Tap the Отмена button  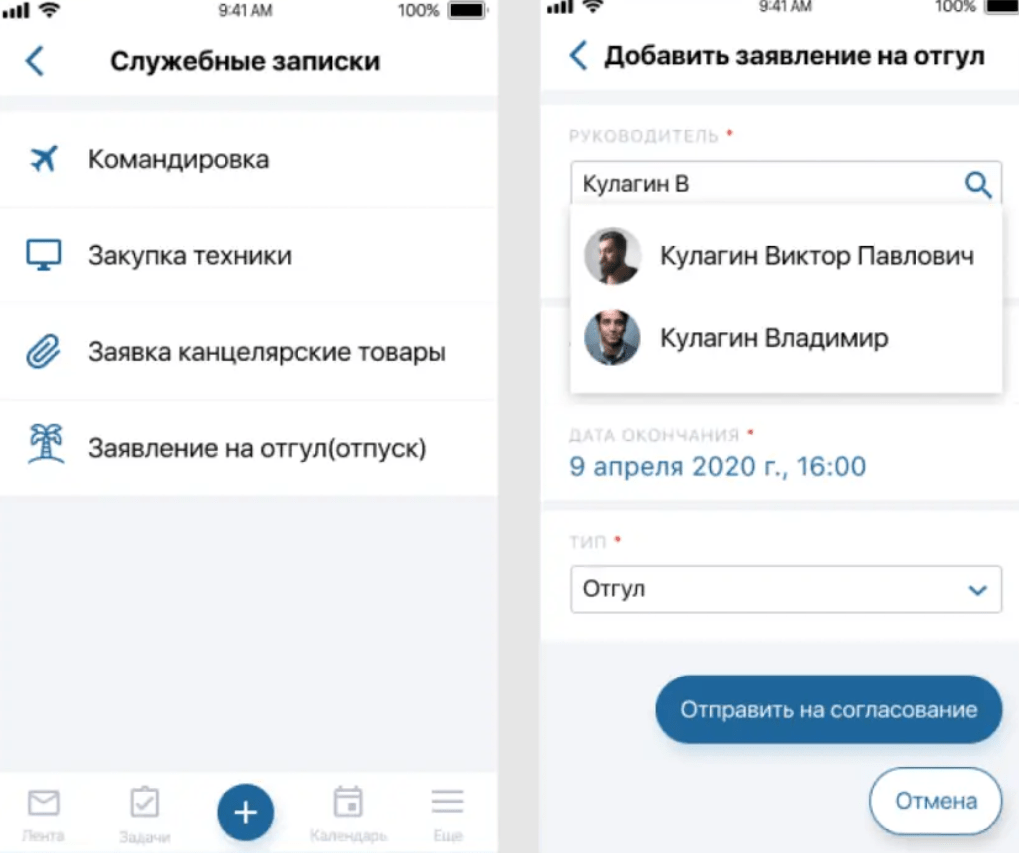click(935, 801)
